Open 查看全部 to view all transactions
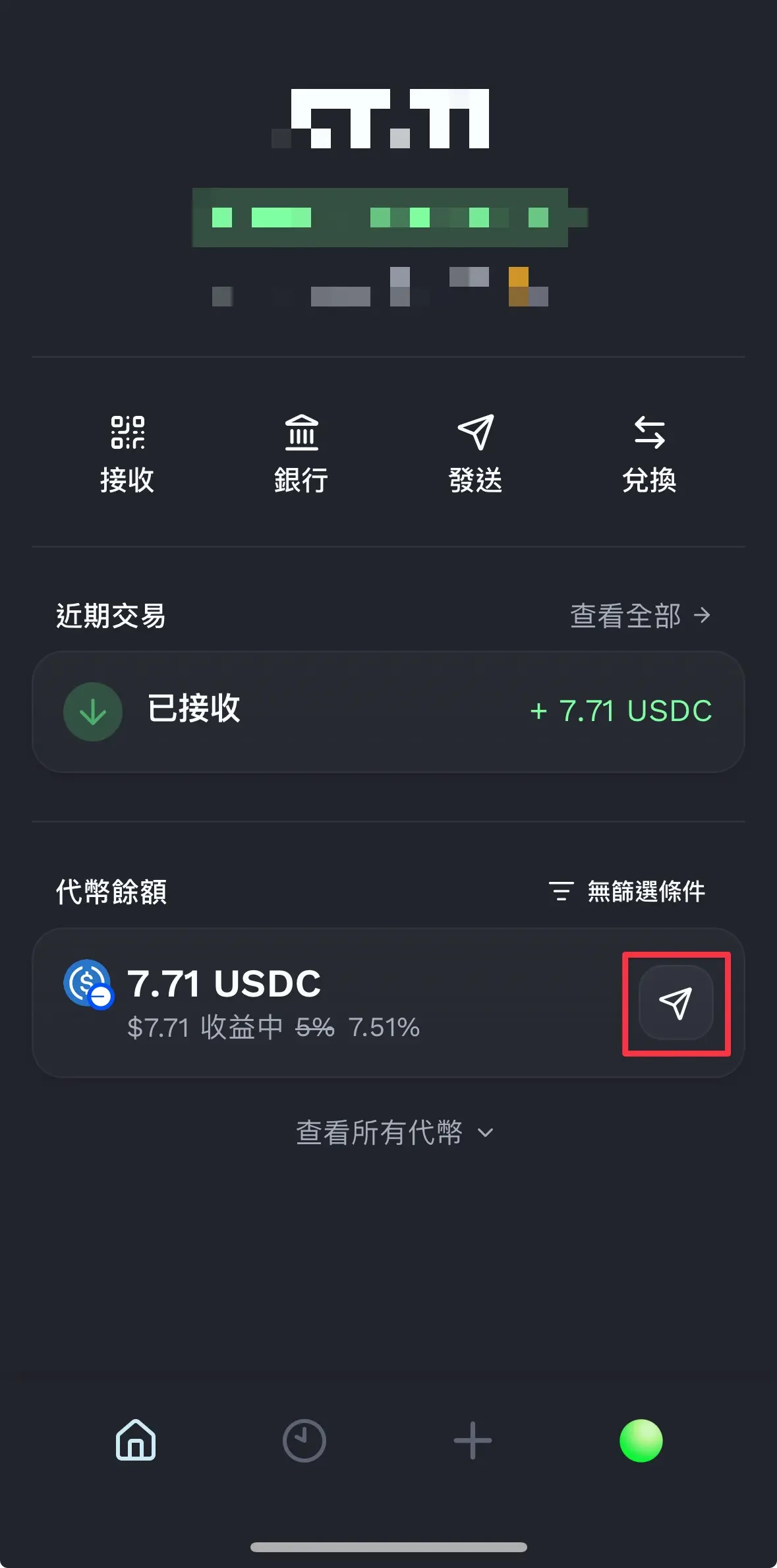This screenshot has width=777, height=1568. (639, 616)
